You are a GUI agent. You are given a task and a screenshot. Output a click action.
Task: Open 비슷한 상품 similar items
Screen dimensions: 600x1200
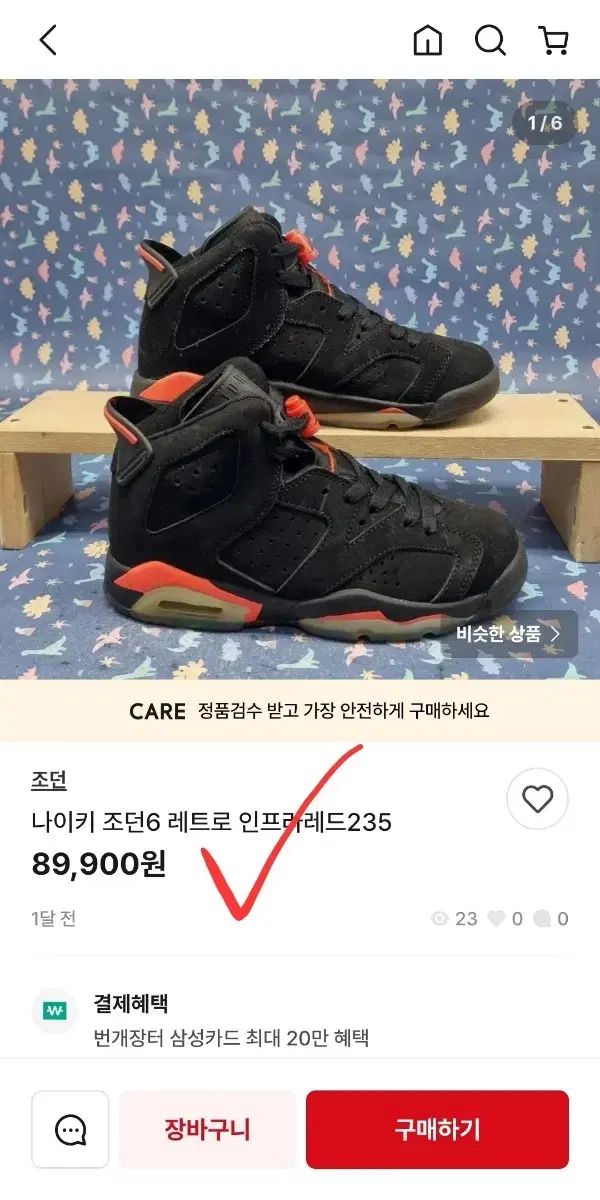508,633
